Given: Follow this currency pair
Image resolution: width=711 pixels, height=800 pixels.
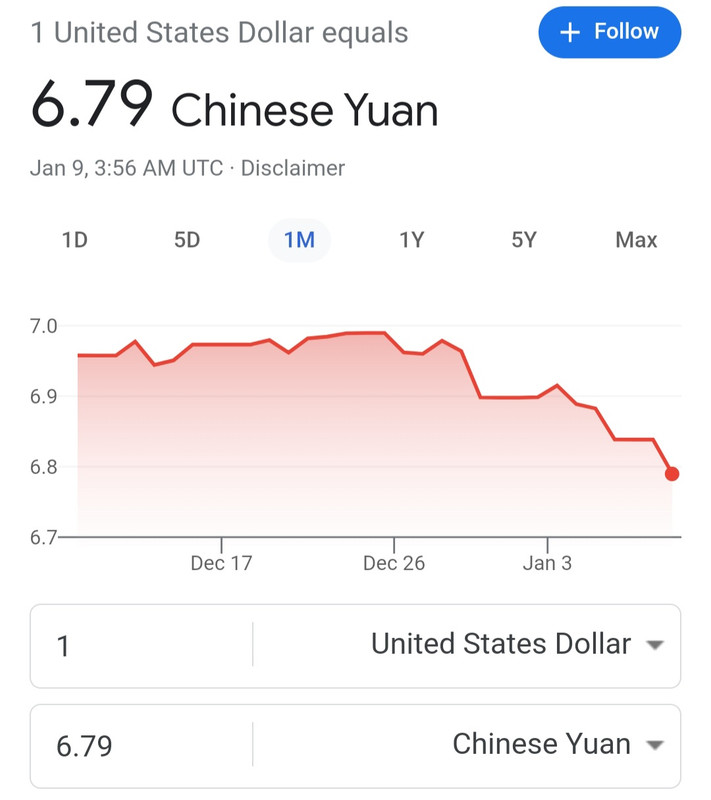Looking at the screenshot, I should tap(609, 32).
